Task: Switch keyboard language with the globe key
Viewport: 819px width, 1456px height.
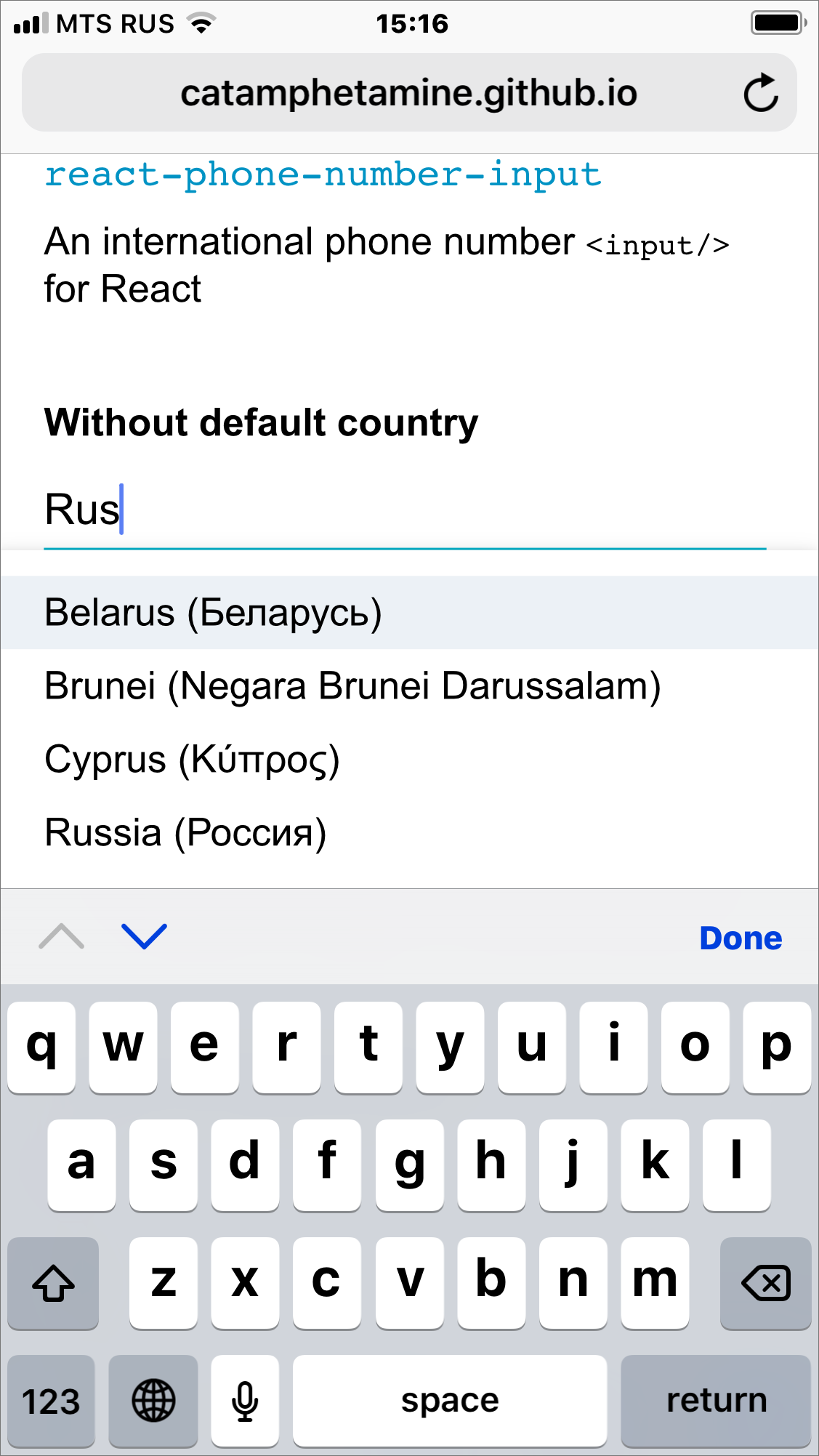Action: coord(153,1400)
